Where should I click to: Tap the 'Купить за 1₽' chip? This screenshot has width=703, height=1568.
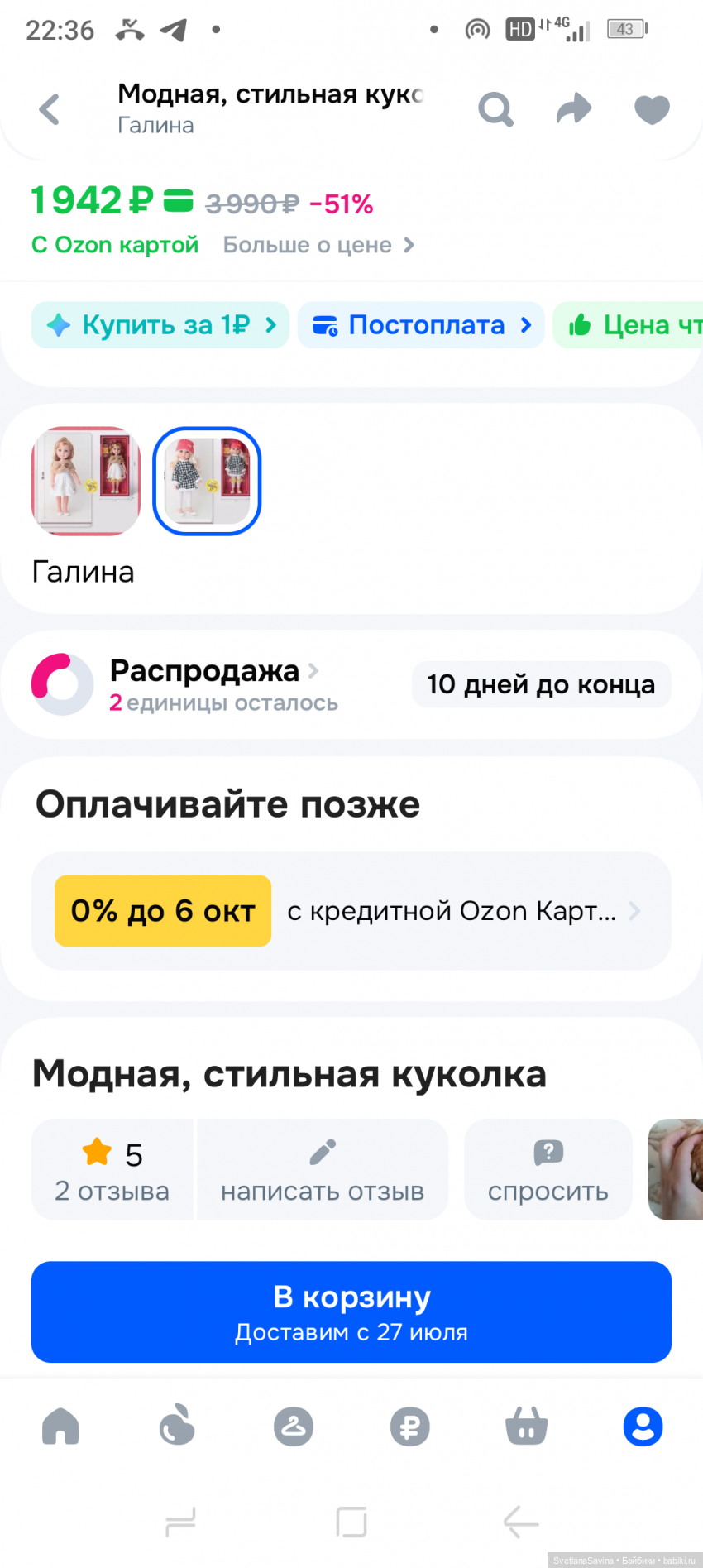[160, 325]
